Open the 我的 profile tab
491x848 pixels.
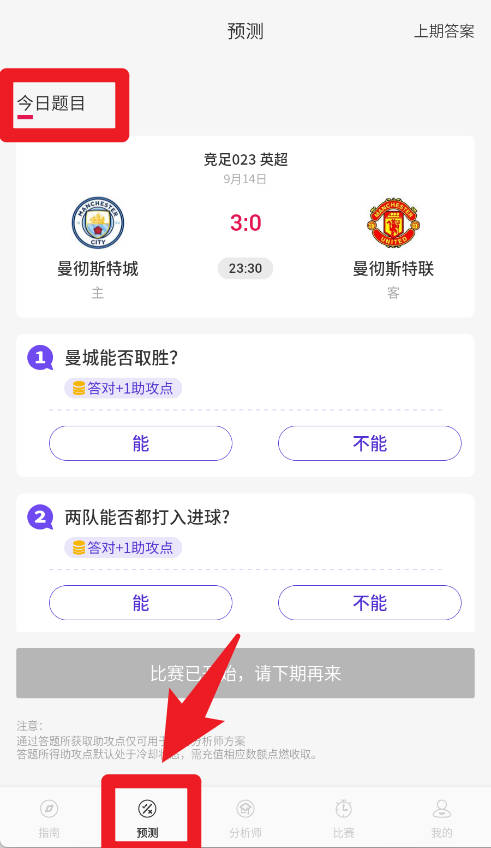(442, 818)
